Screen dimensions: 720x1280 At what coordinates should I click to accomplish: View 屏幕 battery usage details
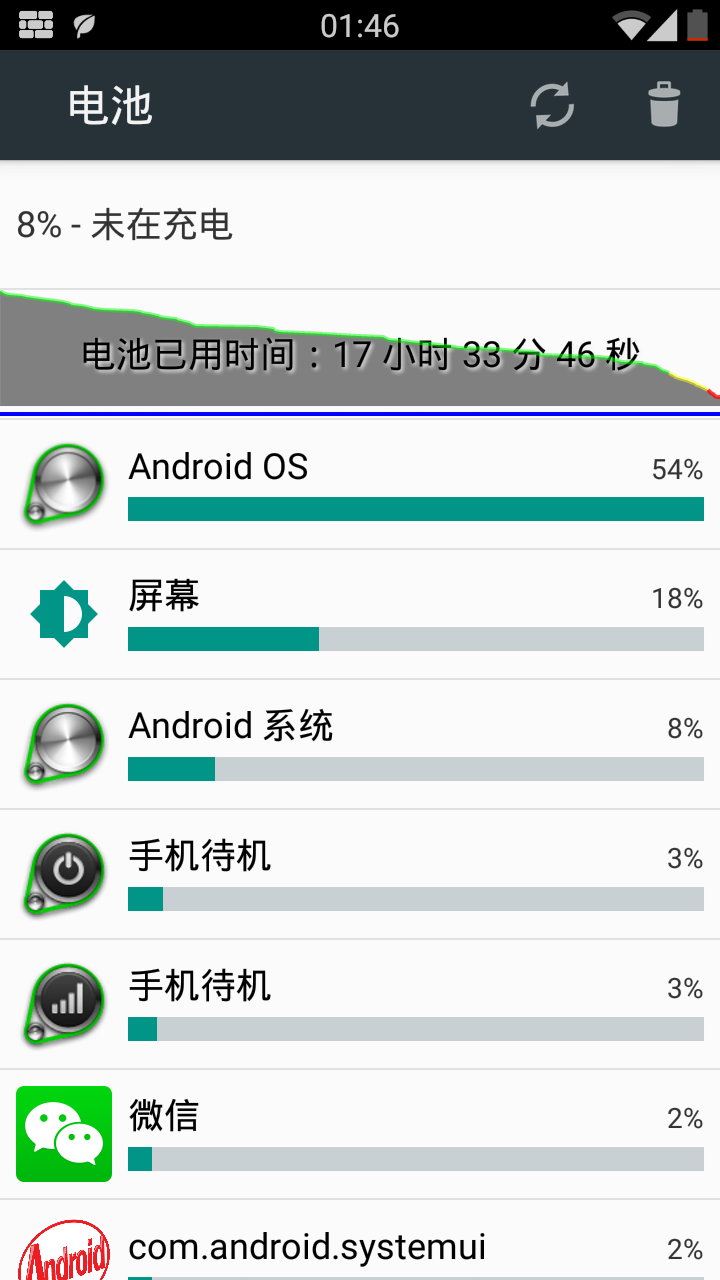point(360,614)
